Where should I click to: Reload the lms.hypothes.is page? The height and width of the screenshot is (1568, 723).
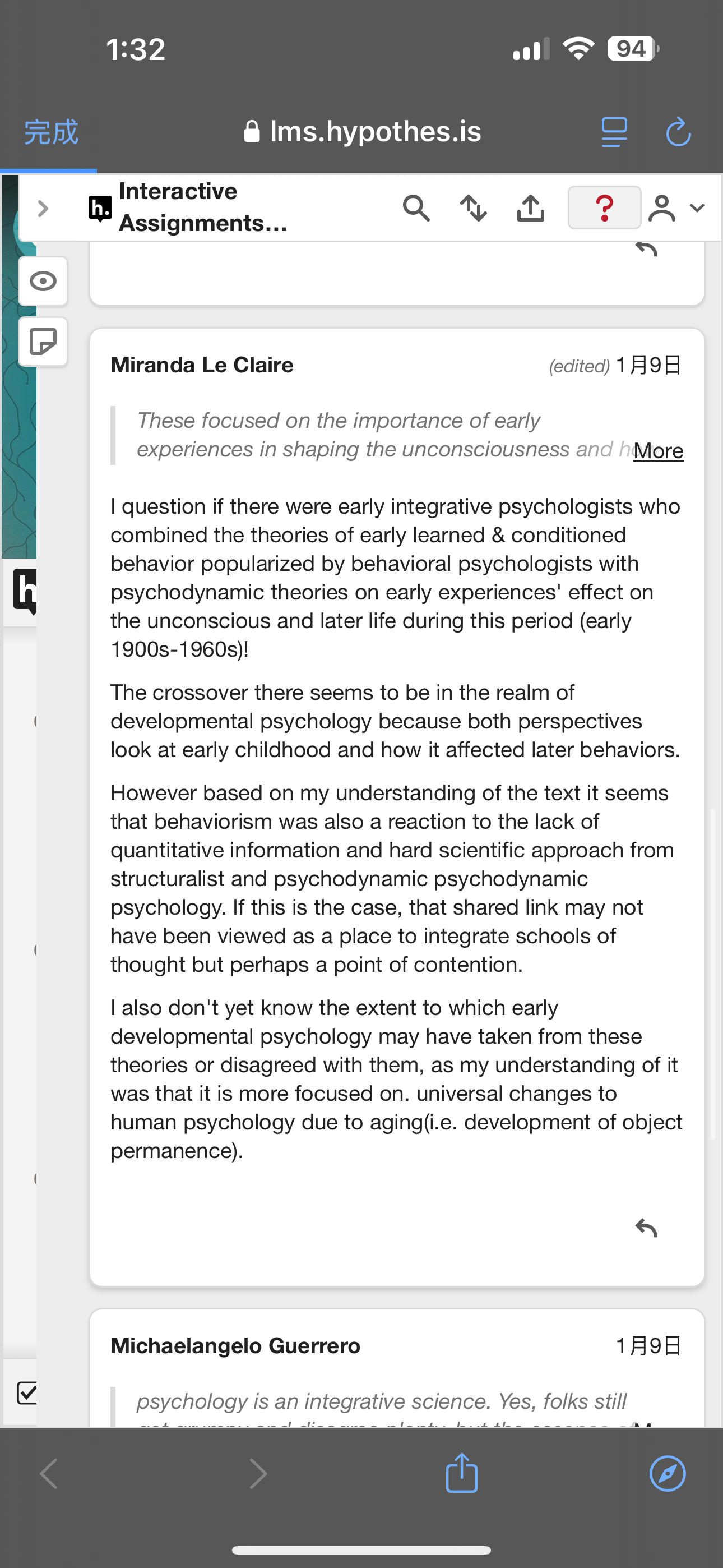(x=679, y=132)
